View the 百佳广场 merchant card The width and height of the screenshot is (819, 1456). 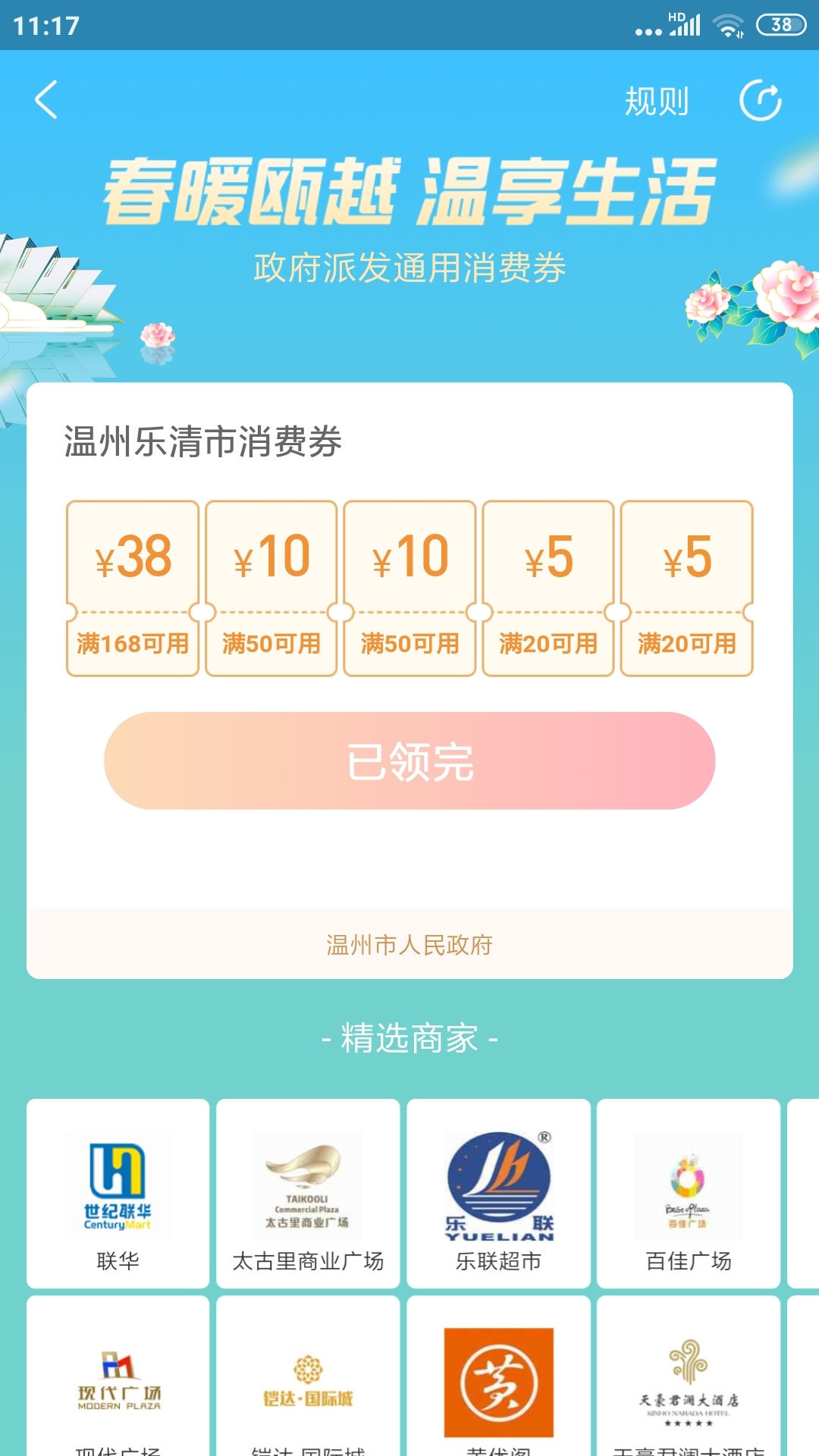[689, 1193]
